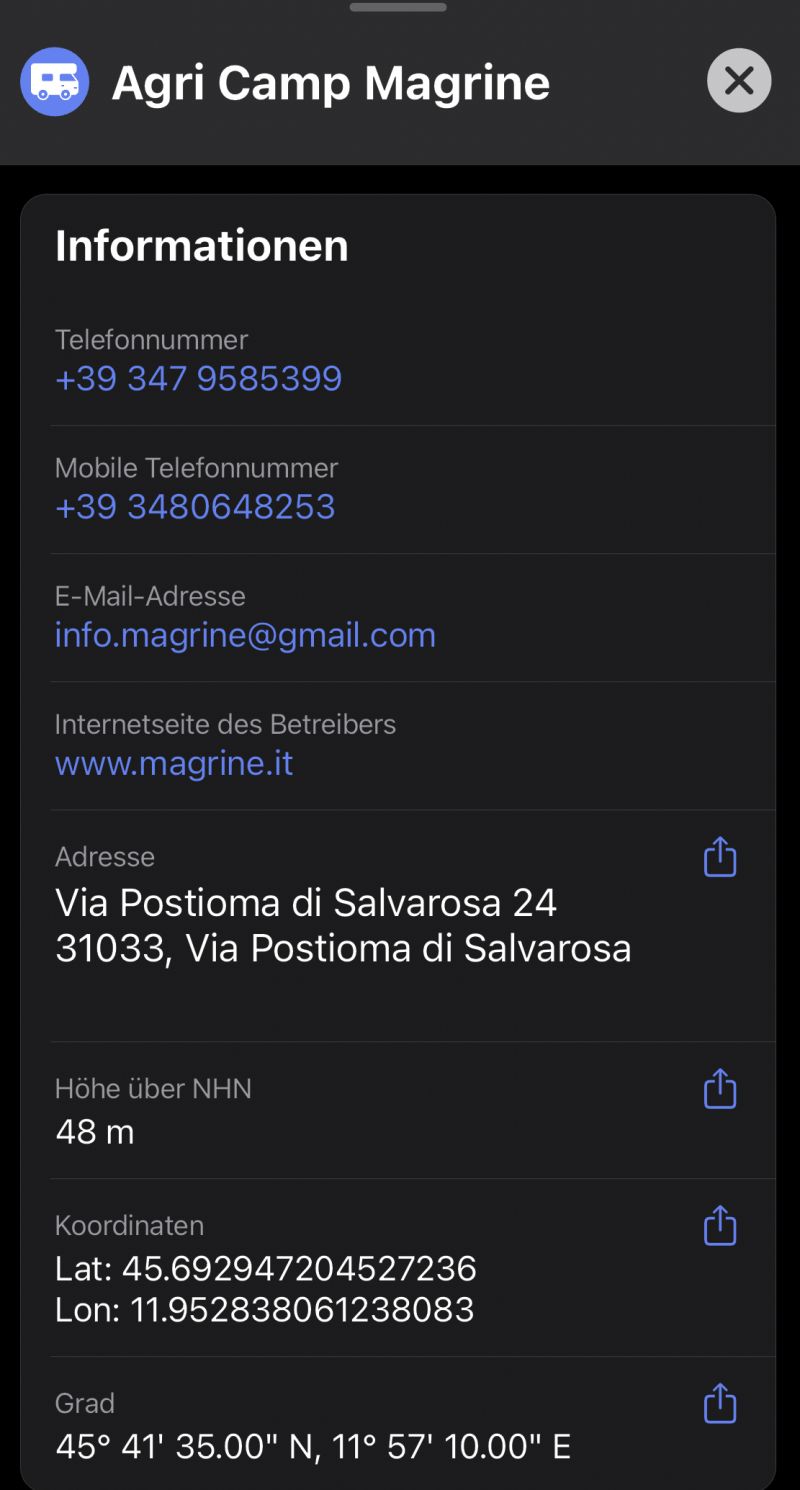
Task: Share the coordinates in degrees format
Action: pos(720,1404)
